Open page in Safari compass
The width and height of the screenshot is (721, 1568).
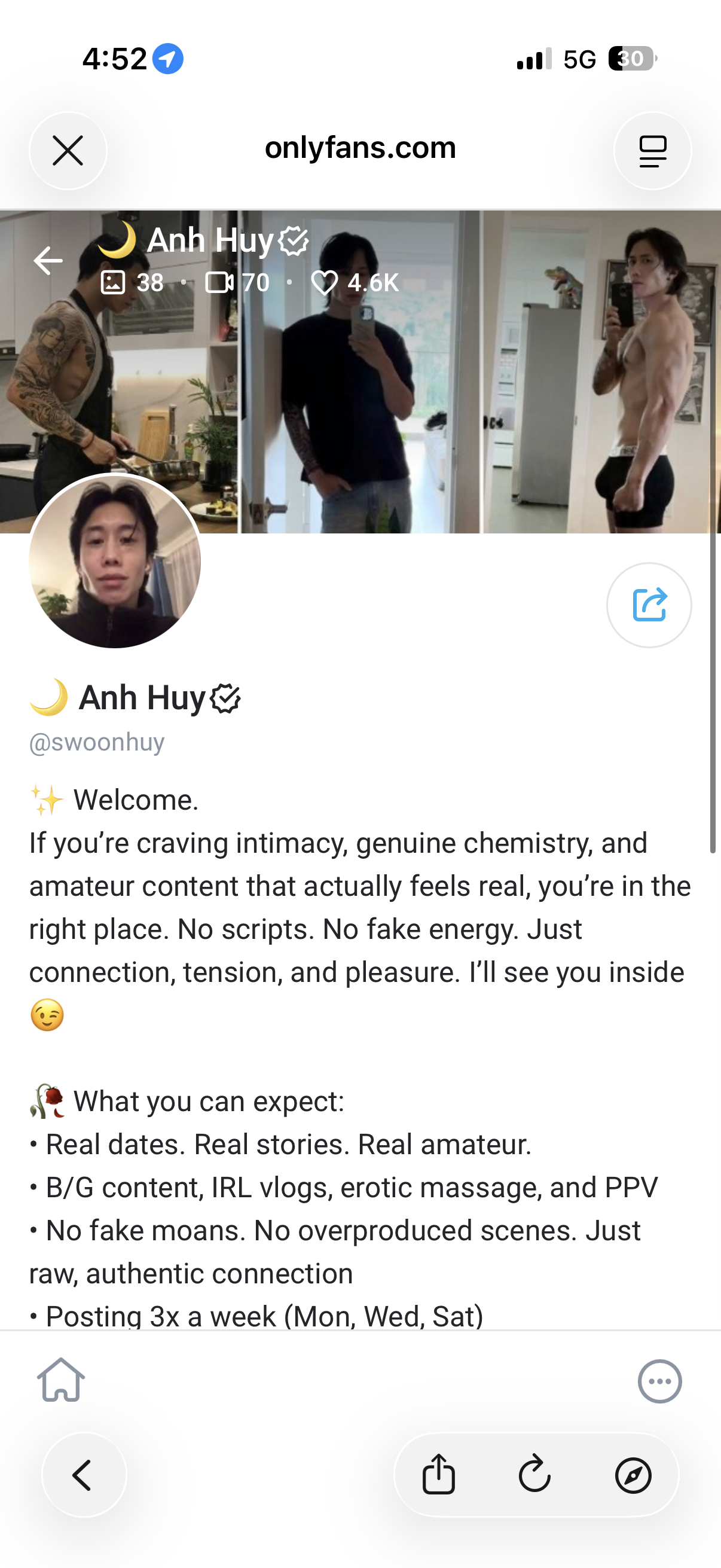633,1474
